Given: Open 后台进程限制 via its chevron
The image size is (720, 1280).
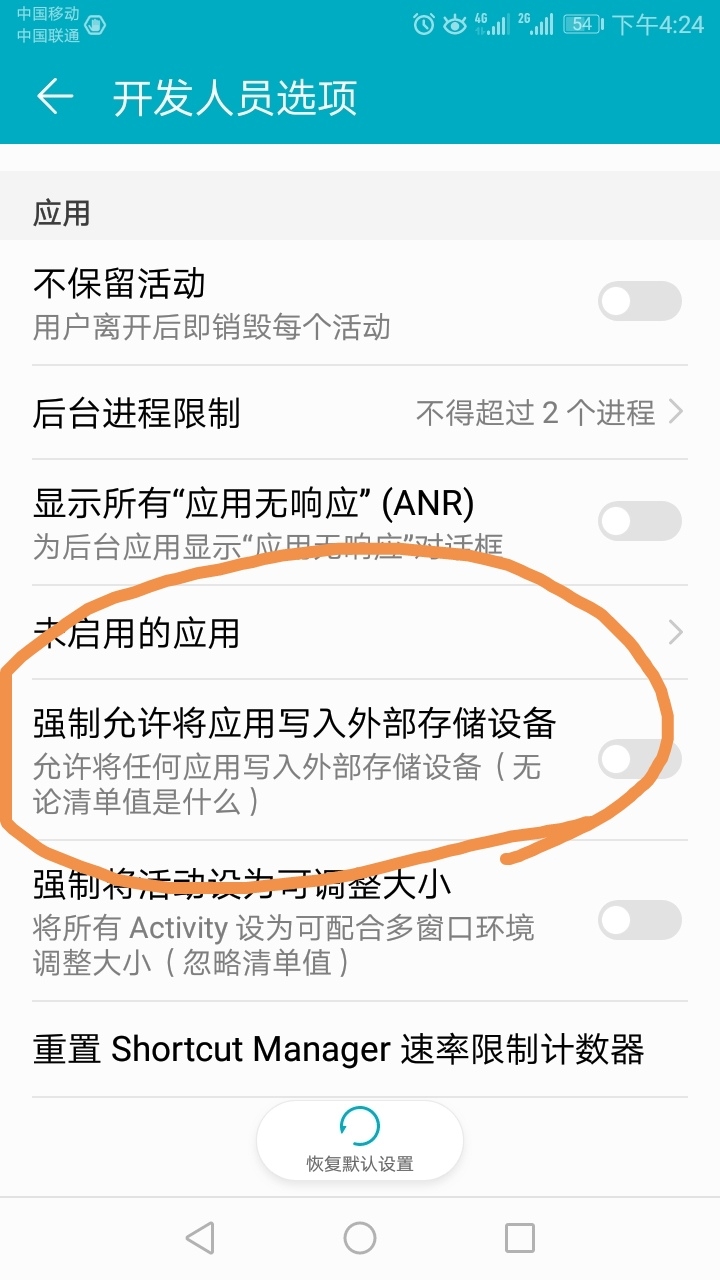Looking at the screenshot, I should tap(675, 412).
